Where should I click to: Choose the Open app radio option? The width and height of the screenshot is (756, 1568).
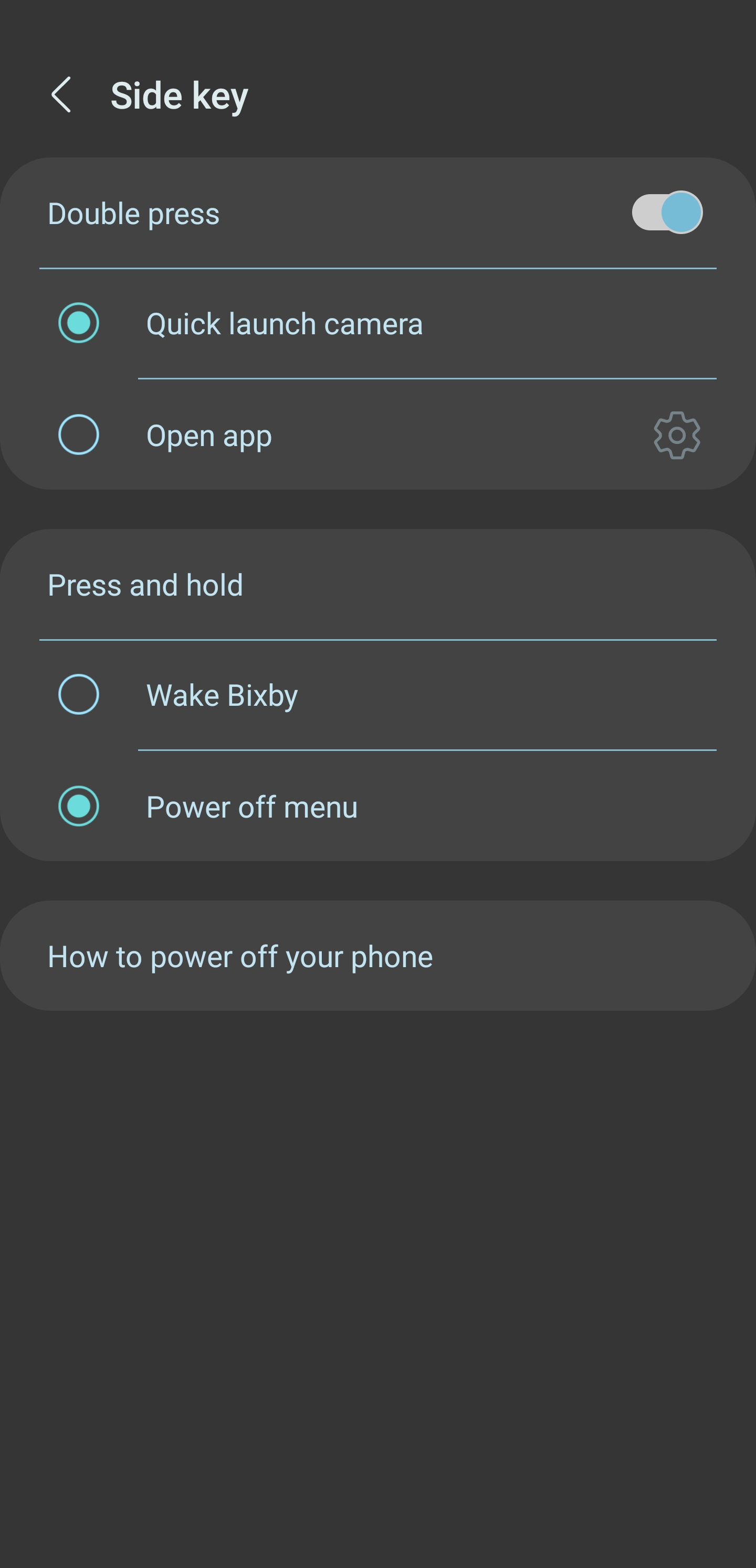79,435
